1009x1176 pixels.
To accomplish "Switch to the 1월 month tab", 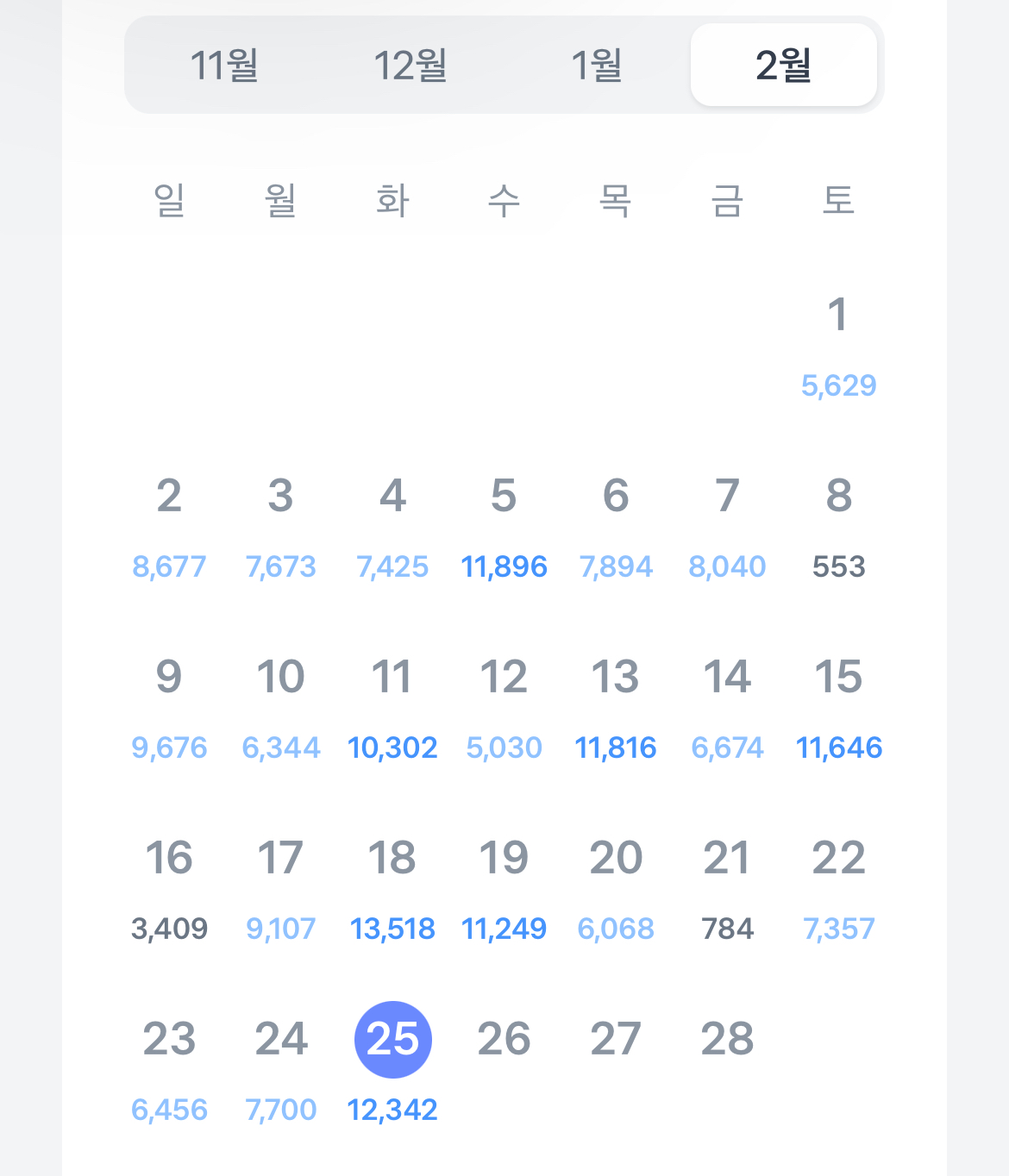I will coord(597,65).
